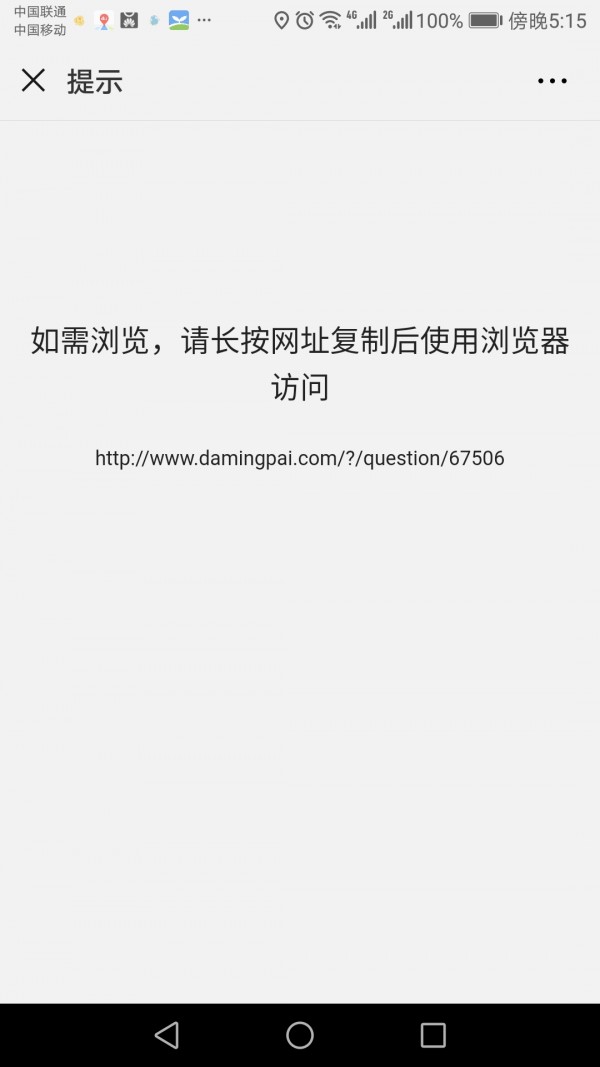
Task: Go back with the system back button
Action: click(x=167, y=1035)
